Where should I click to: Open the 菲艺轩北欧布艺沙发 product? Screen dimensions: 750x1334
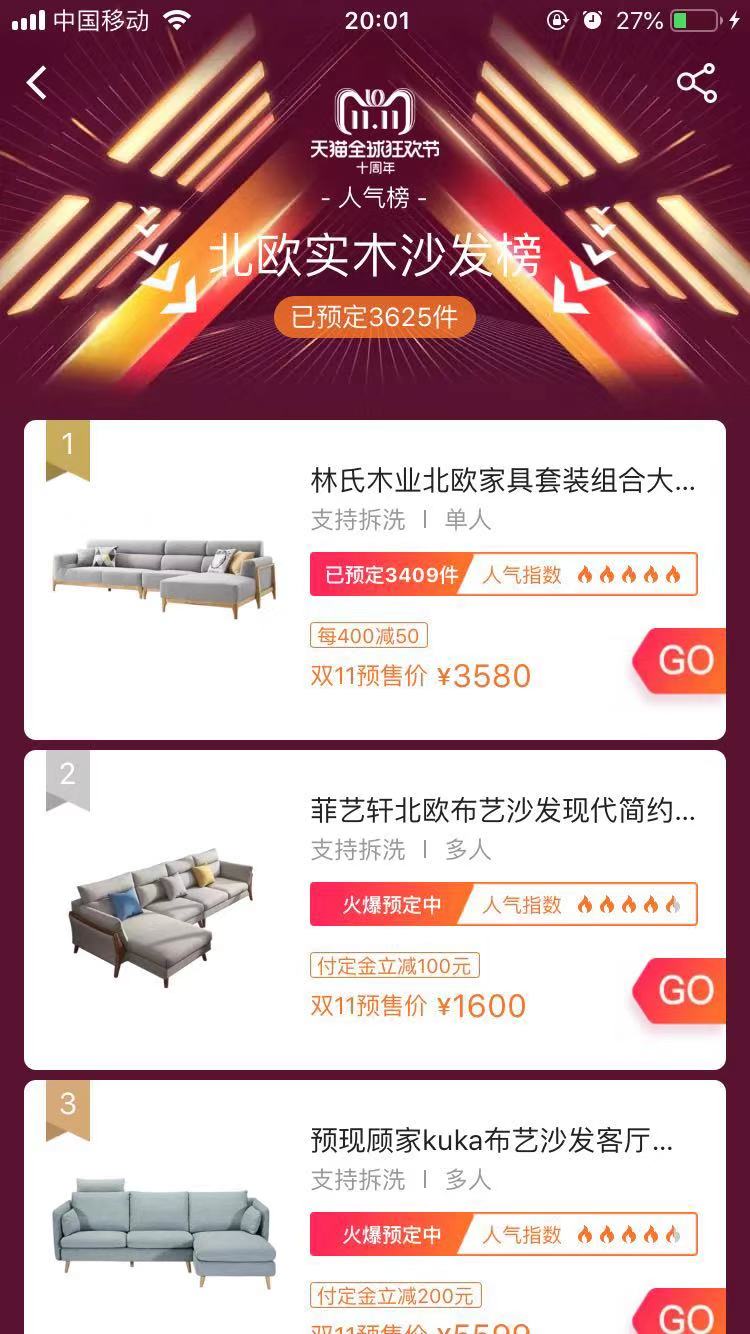pos(375,910)
